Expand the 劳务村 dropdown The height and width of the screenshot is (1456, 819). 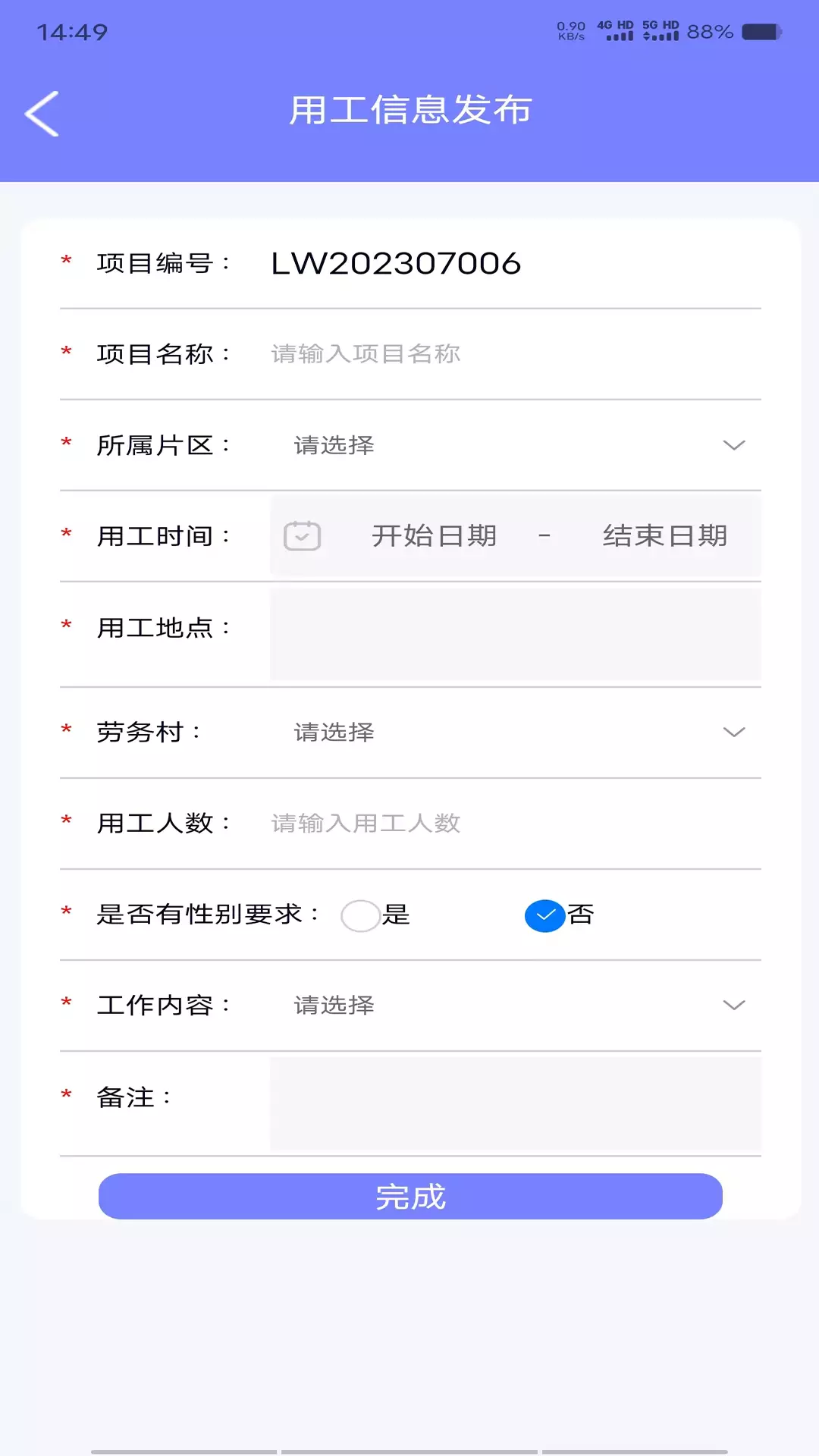(x=516, y=733)
